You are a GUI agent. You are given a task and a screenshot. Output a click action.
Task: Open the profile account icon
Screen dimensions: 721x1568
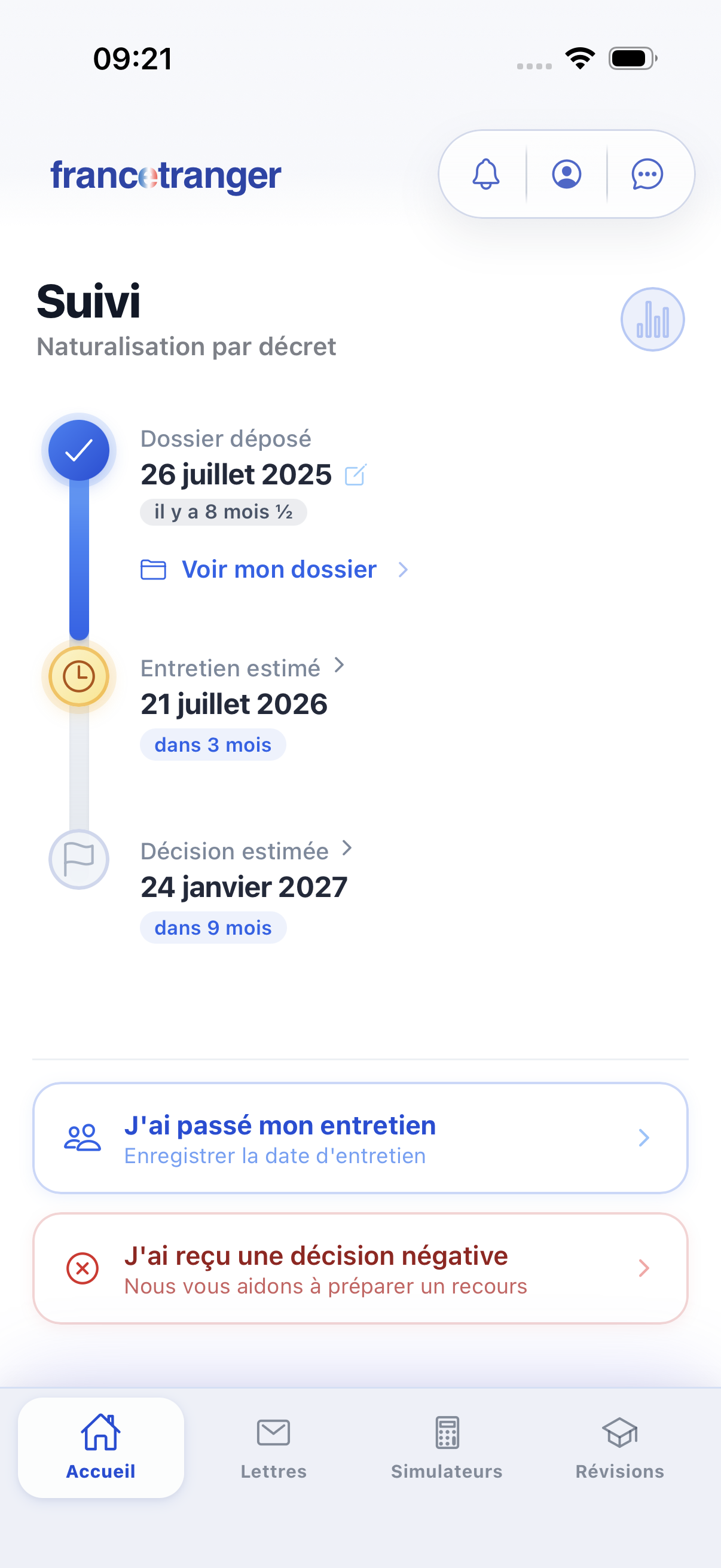tap(566, 174)
